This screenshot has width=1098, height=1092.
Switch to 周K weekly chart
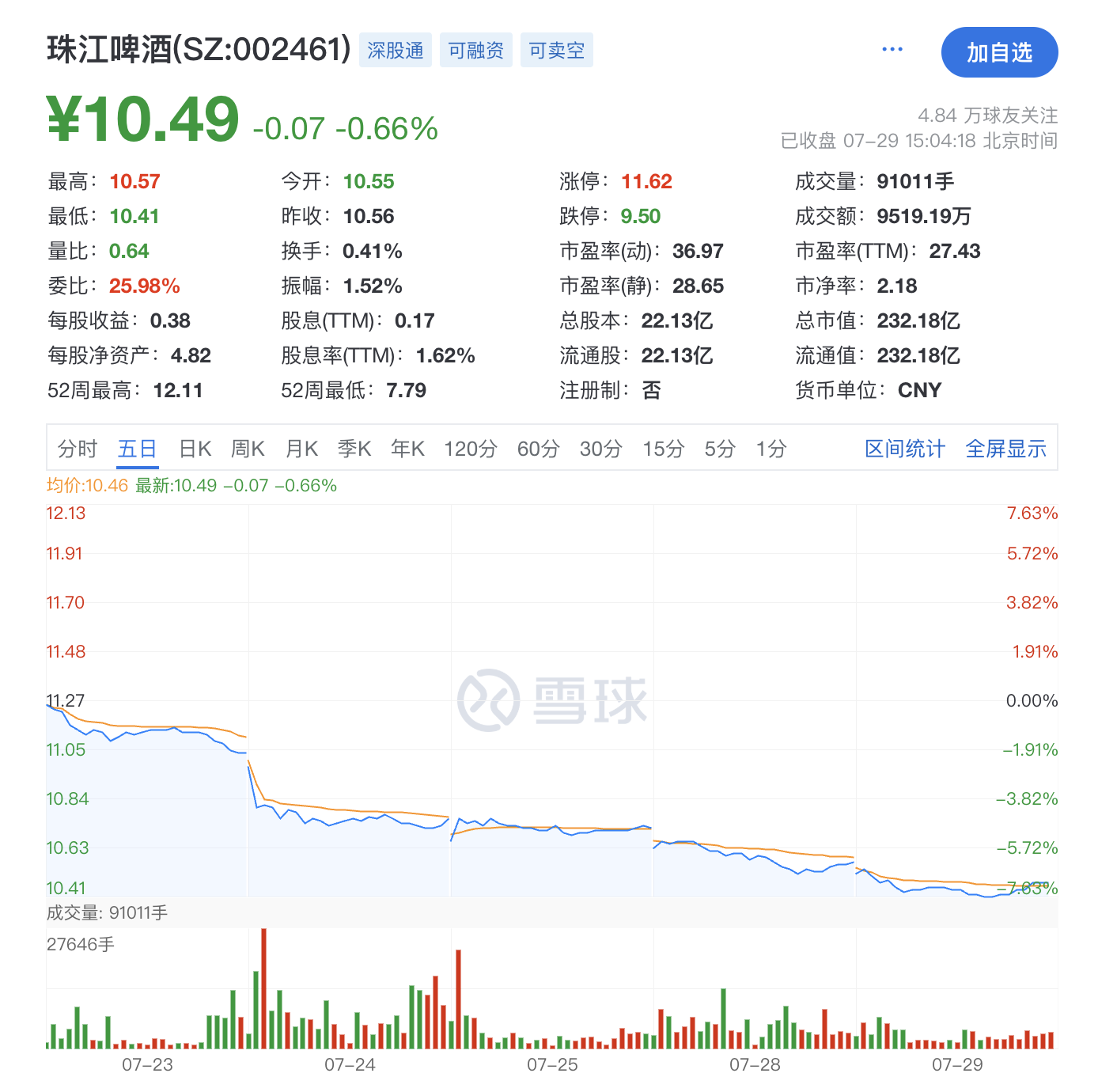(248, 449)
